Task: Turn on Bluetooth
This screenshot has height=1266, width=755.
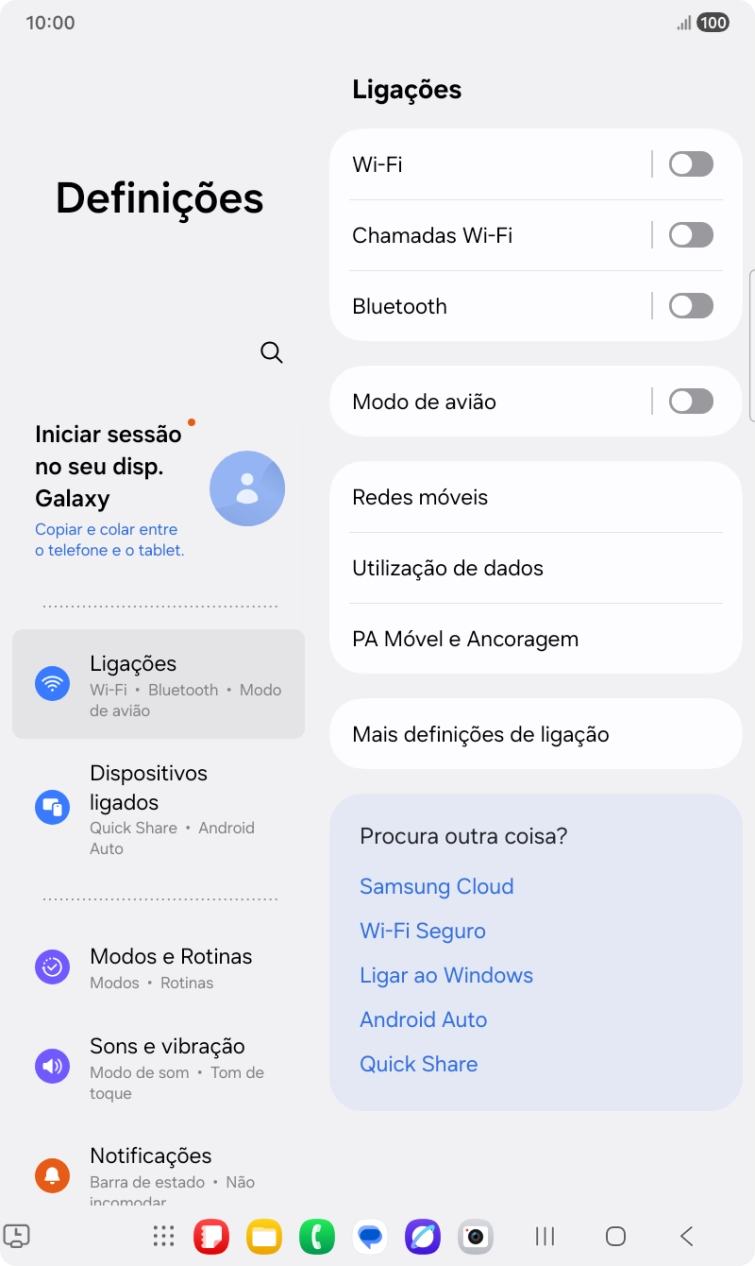Action: pos(691,306)
